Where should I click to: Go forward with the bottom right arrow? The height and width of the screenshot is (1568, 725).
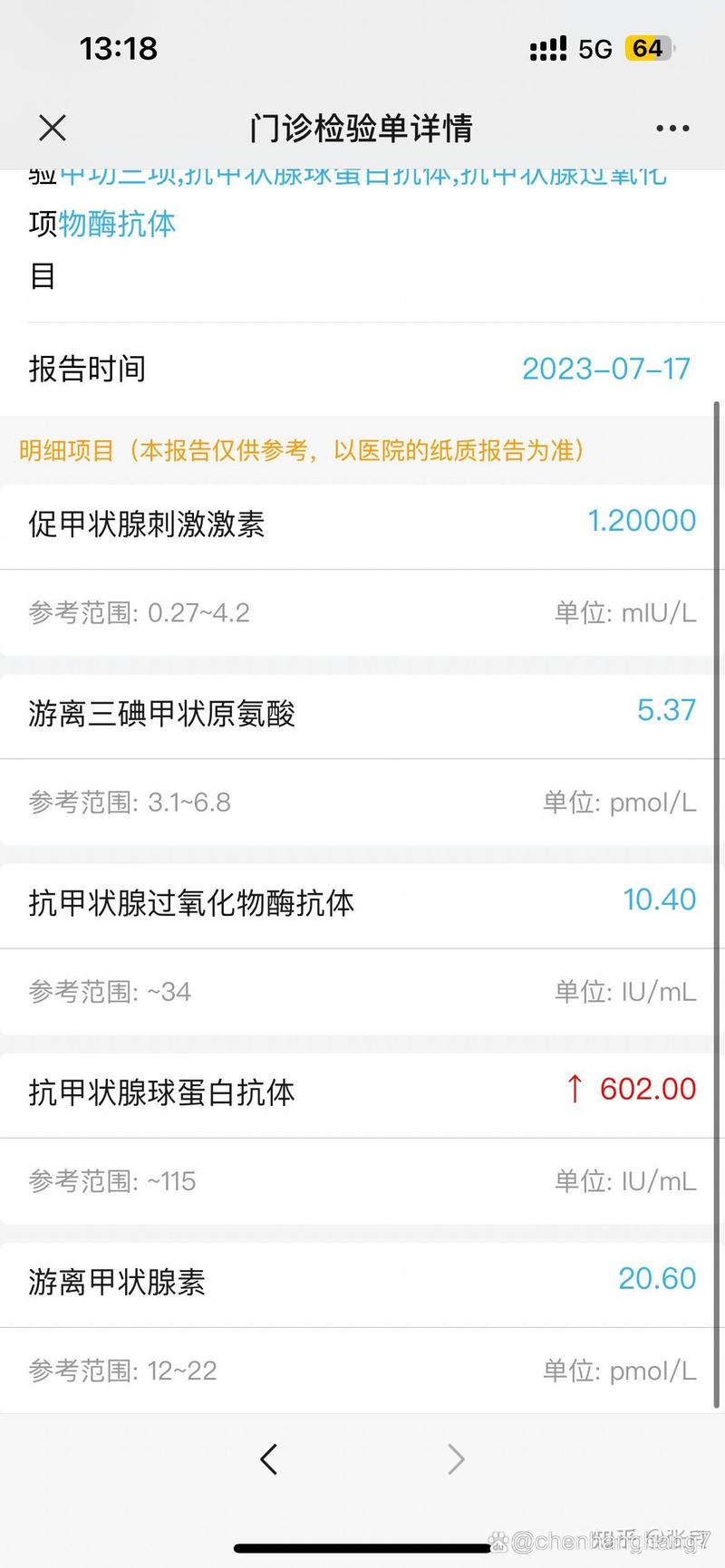[456, 1458]
